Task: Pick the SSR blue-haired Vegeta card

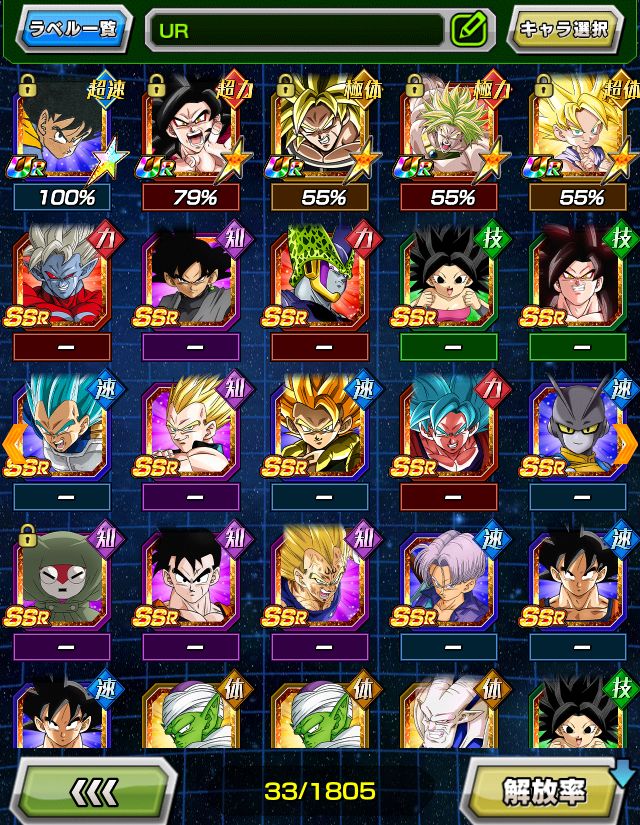Action: [67, 428]
